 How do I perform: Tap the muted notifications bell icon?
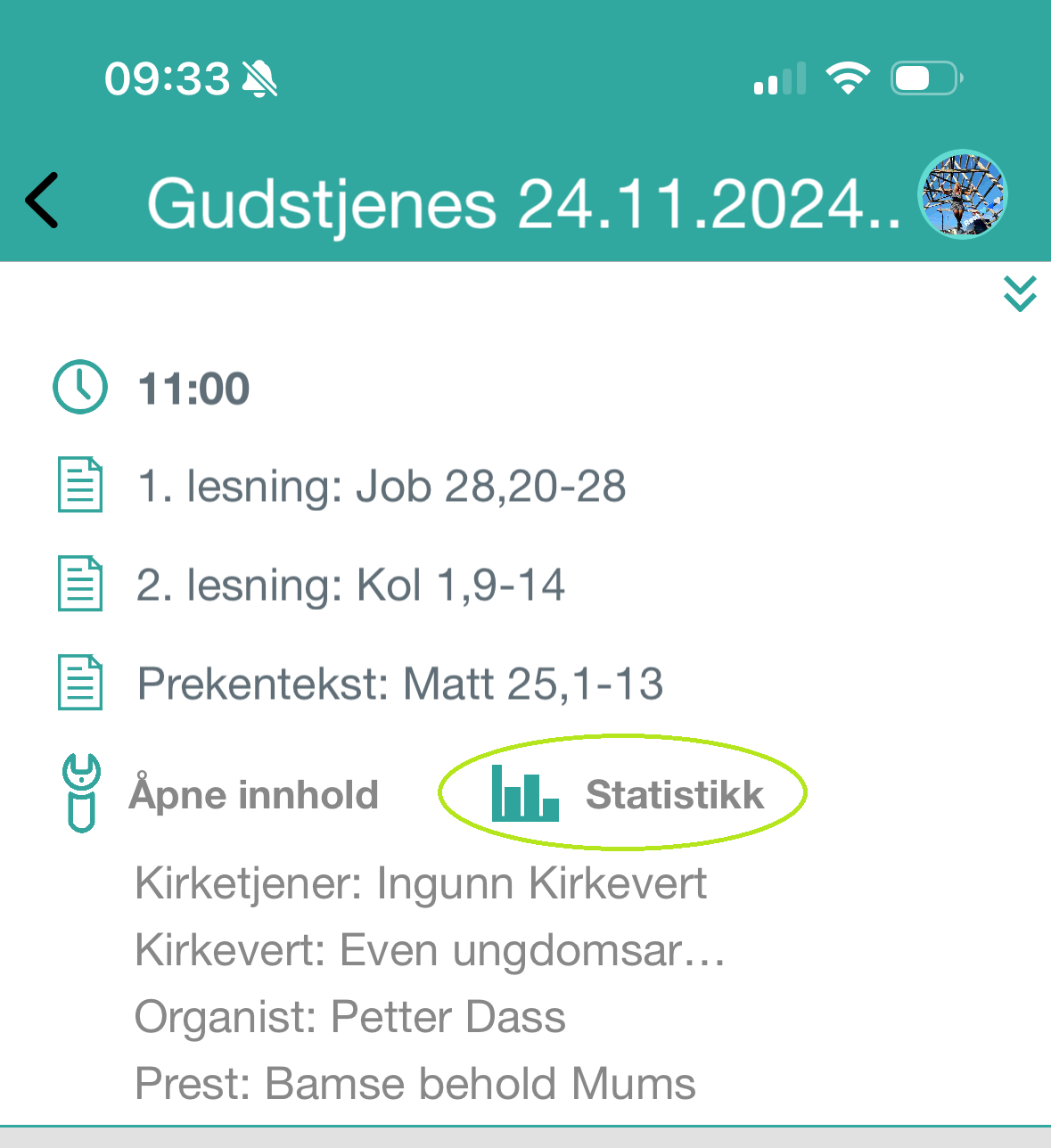261,78
